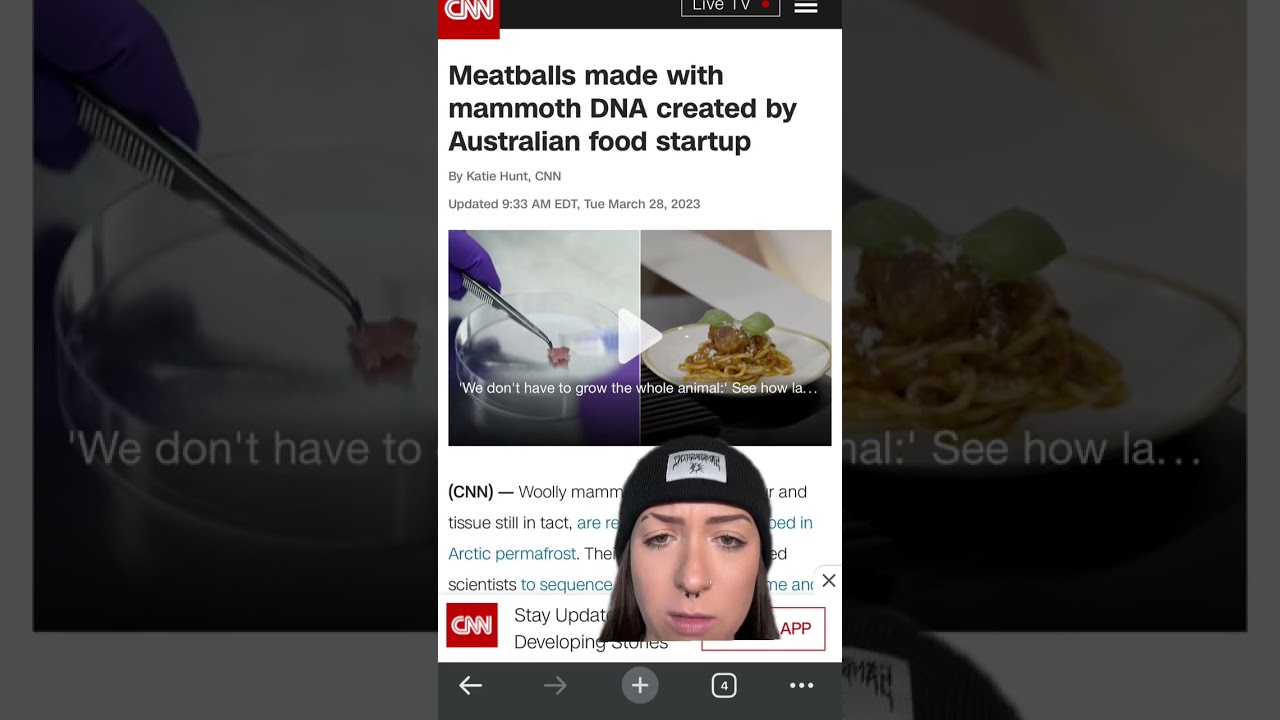1280x720 pixels.
Task: Open the CNN hamburger menu
Action: point(805,7)
